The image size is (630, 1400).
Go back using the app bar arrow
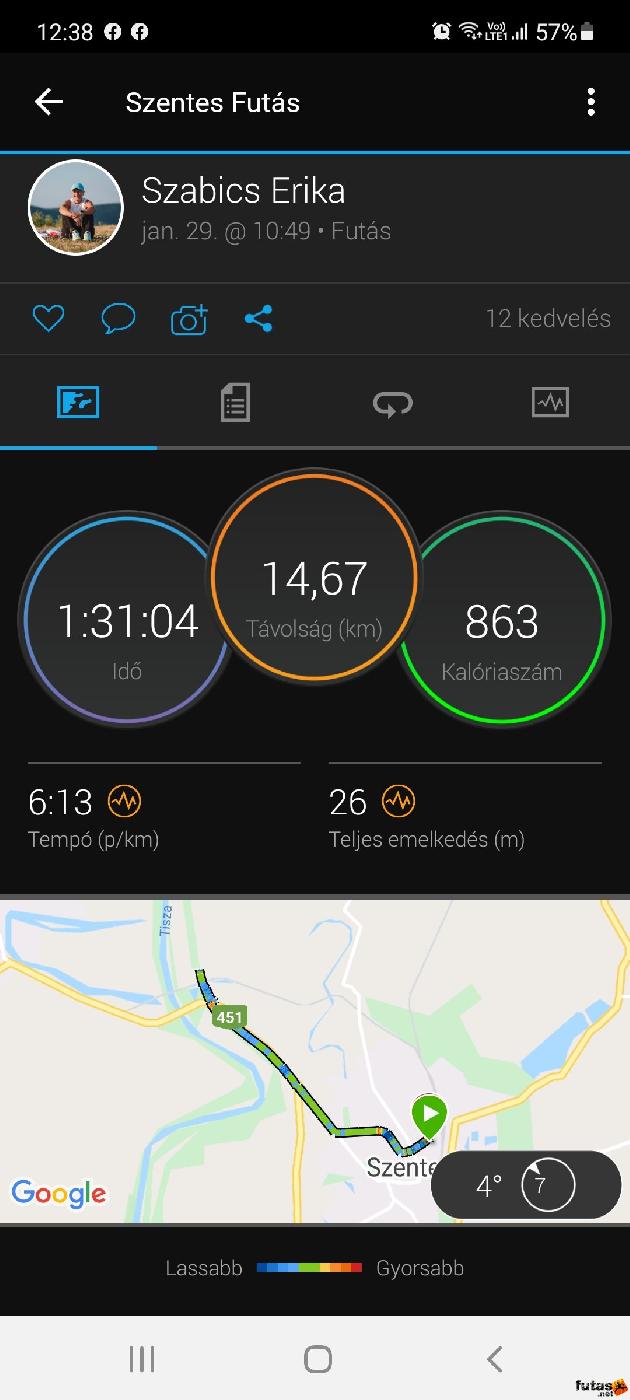click(48, 102)
